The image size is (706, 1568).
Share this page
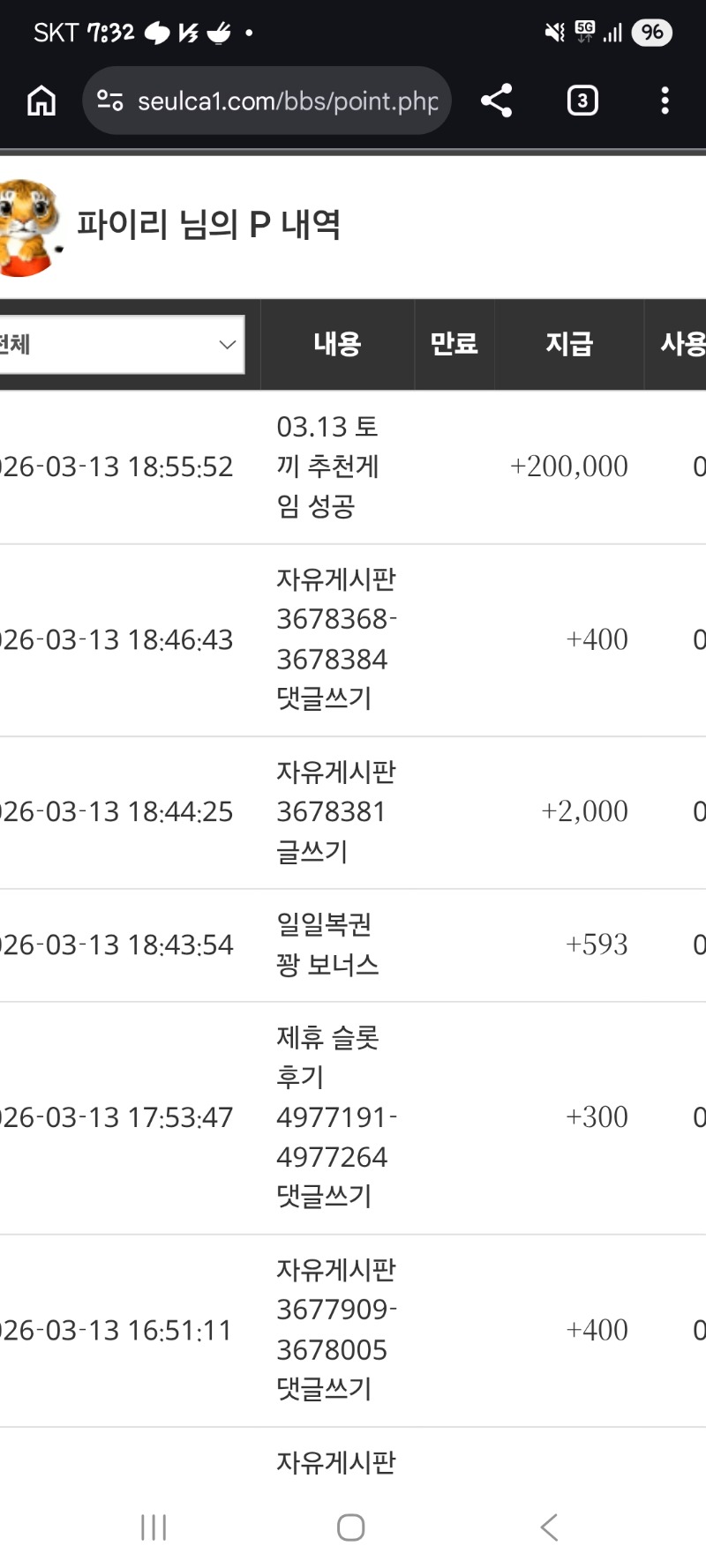tap(496, 101)
